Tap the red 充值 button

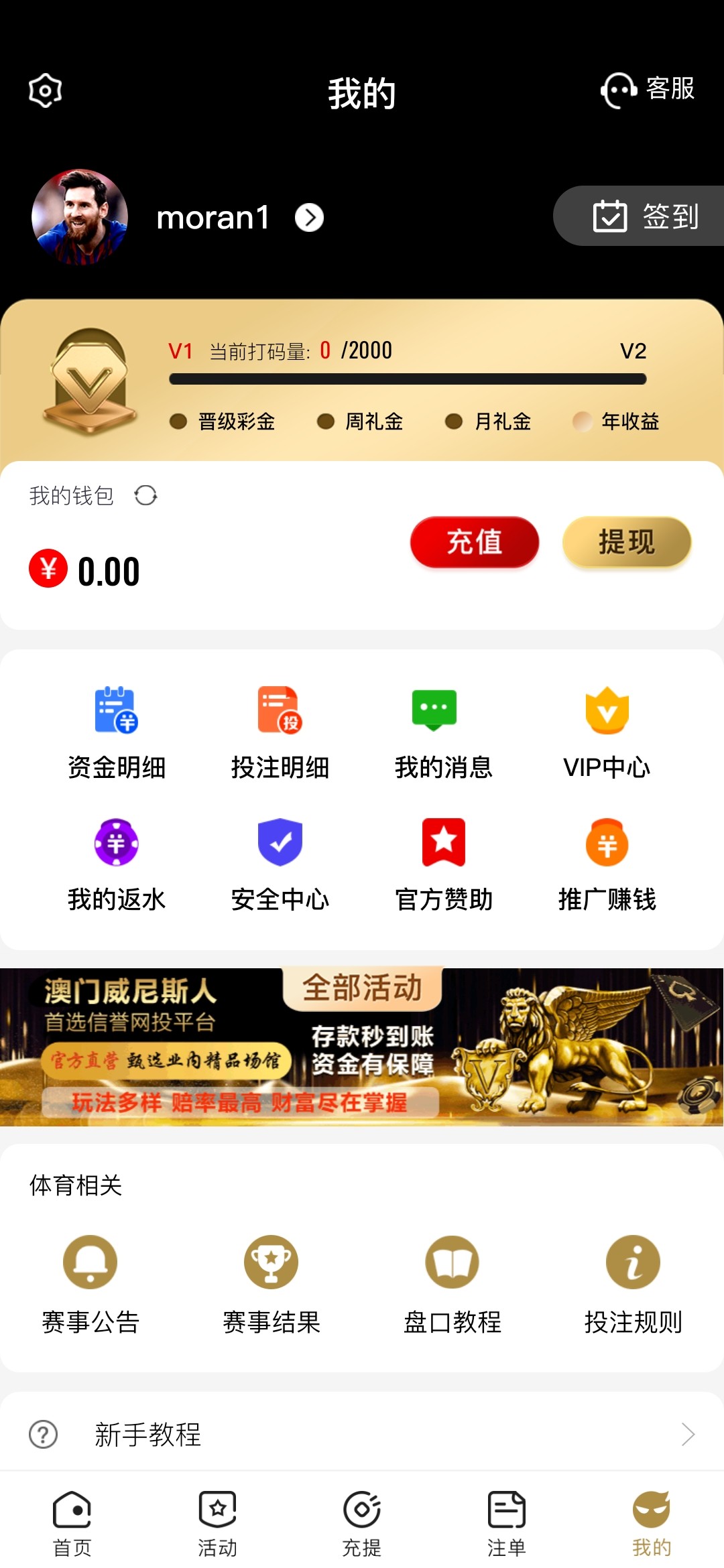(x=474, y=542)
